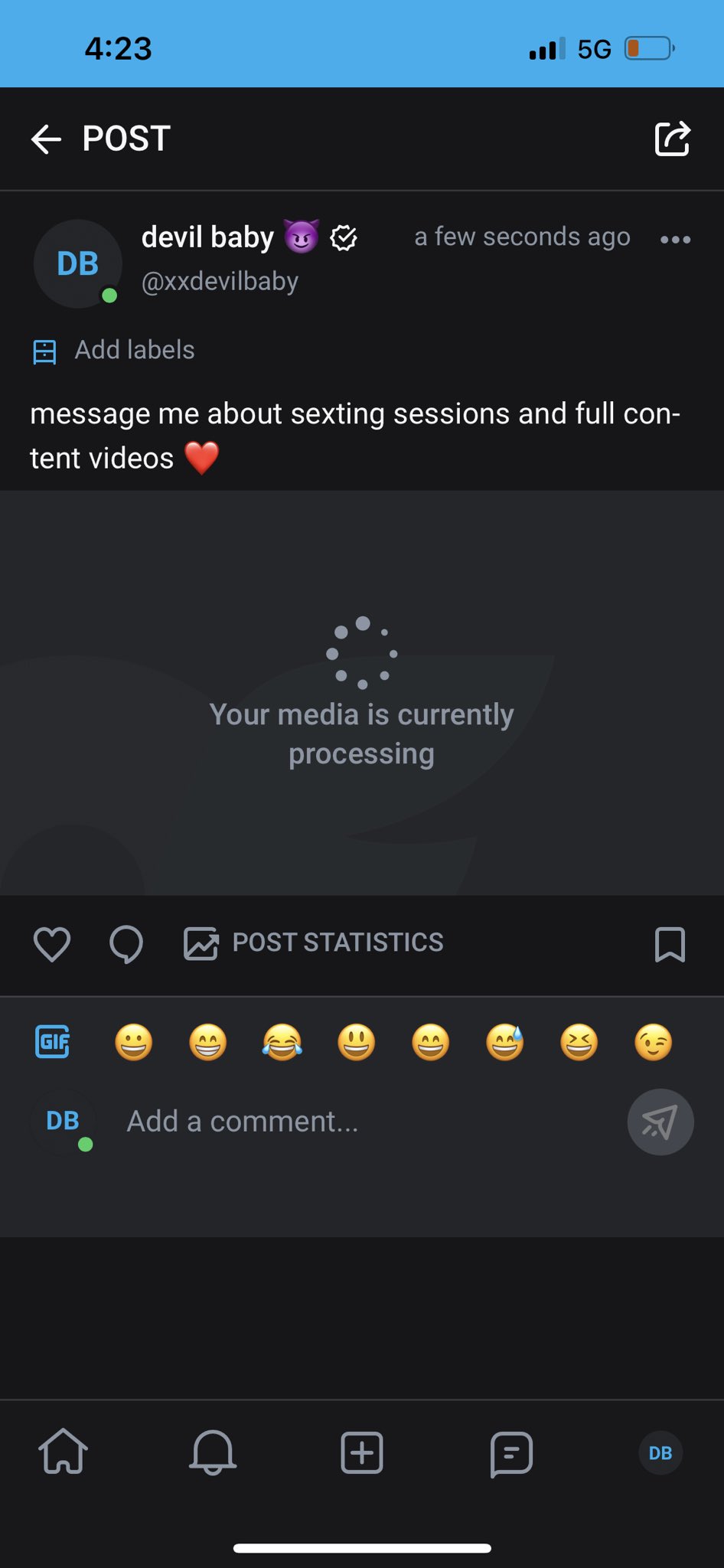Focus the Add a comment field
Image resolution: width=724 pixels, height=1568 pixels.
pos(367,1122)
